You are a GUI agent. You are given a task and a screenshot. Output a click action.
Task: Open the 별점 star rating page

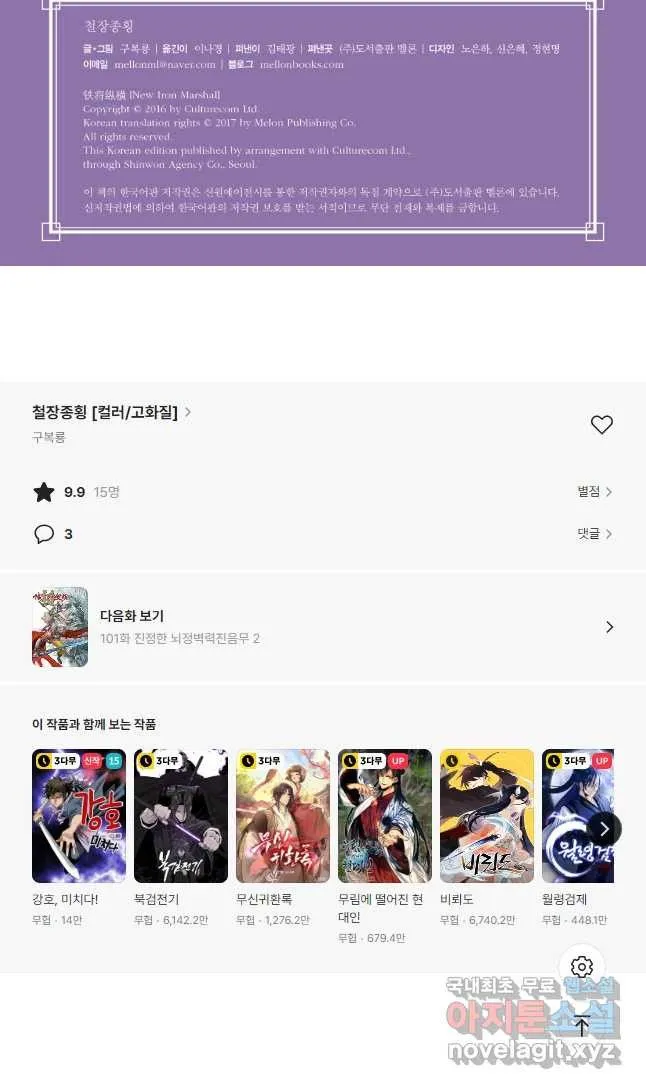pyautogui.click(x=595, y=492)
